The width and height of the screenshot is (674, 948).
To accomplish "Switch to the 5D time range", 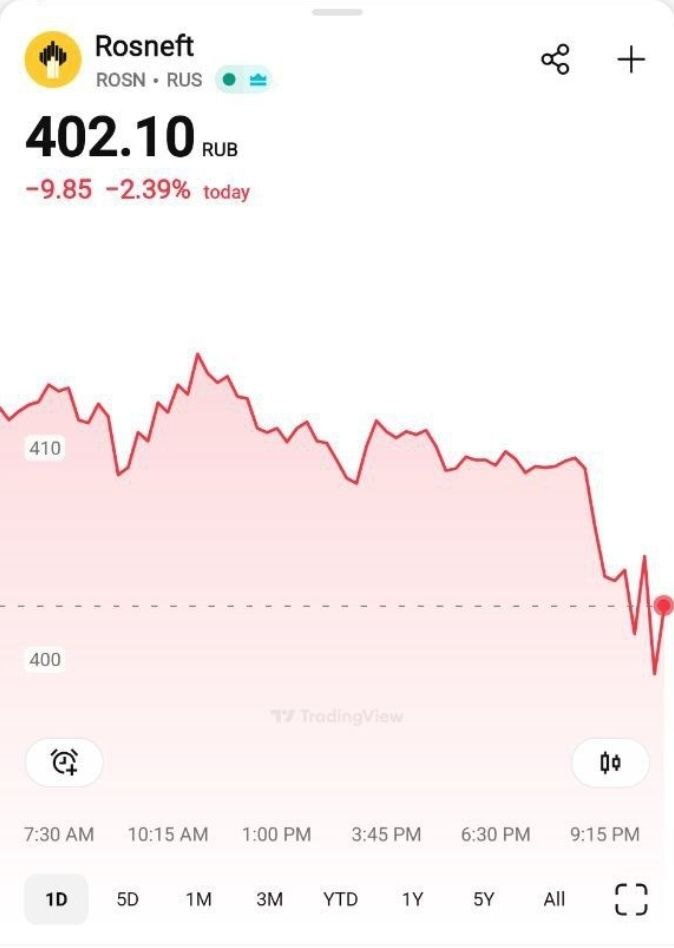I will tap(127, 899).
